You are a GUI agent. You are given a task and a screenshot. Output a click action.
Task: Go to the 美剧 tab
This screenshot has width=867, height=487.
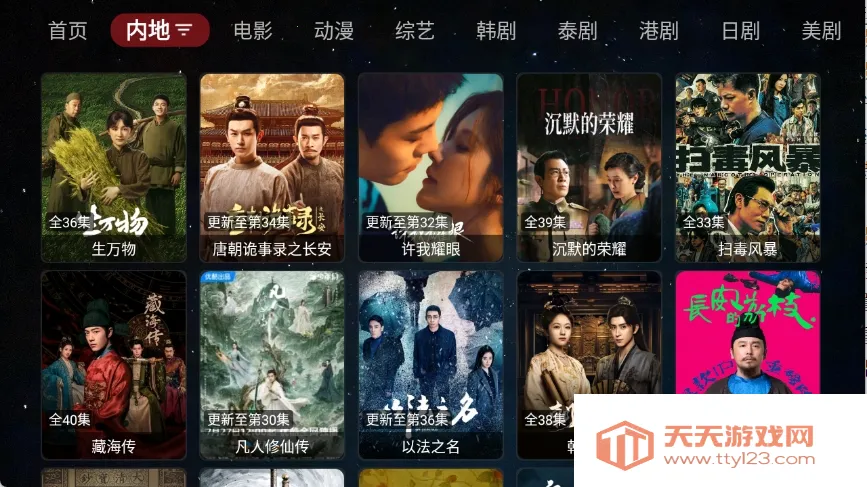[x=821, y=31]
